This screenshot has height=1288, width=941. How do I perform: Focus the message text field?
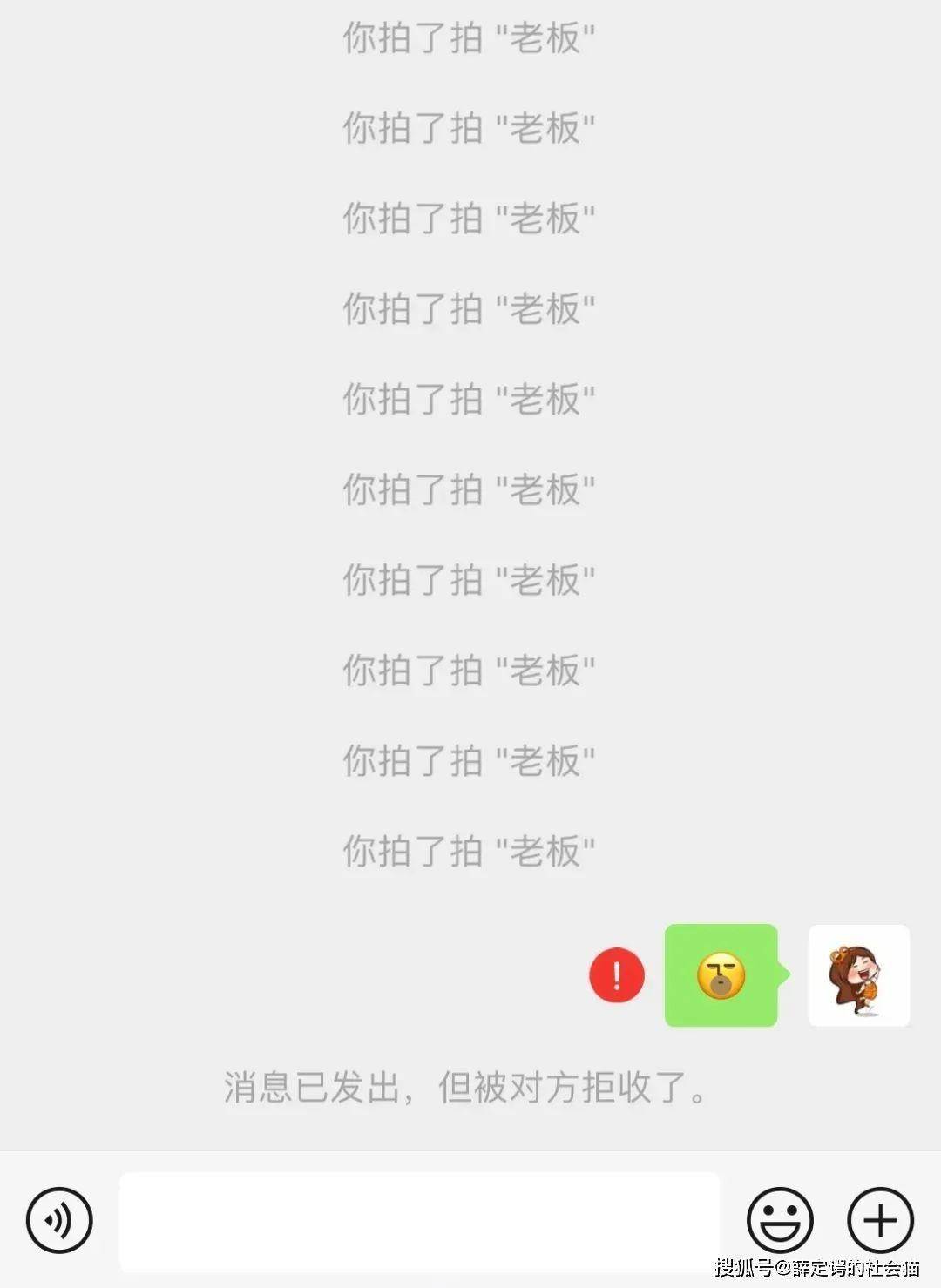coord(419,1221)
